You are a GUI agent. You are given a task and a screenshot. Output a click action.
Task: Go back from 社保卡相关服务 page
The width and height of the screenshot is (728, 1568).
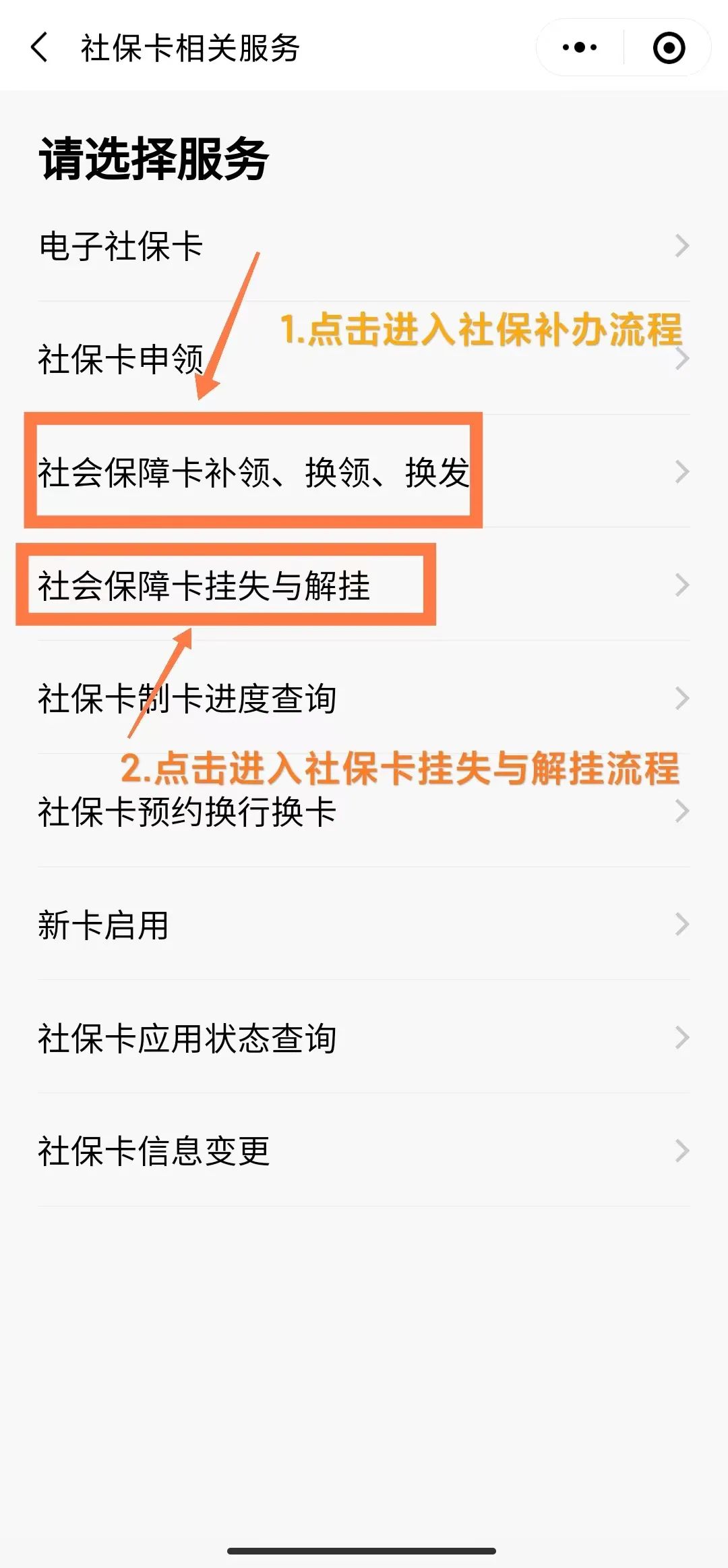click(x=40, y=48)
